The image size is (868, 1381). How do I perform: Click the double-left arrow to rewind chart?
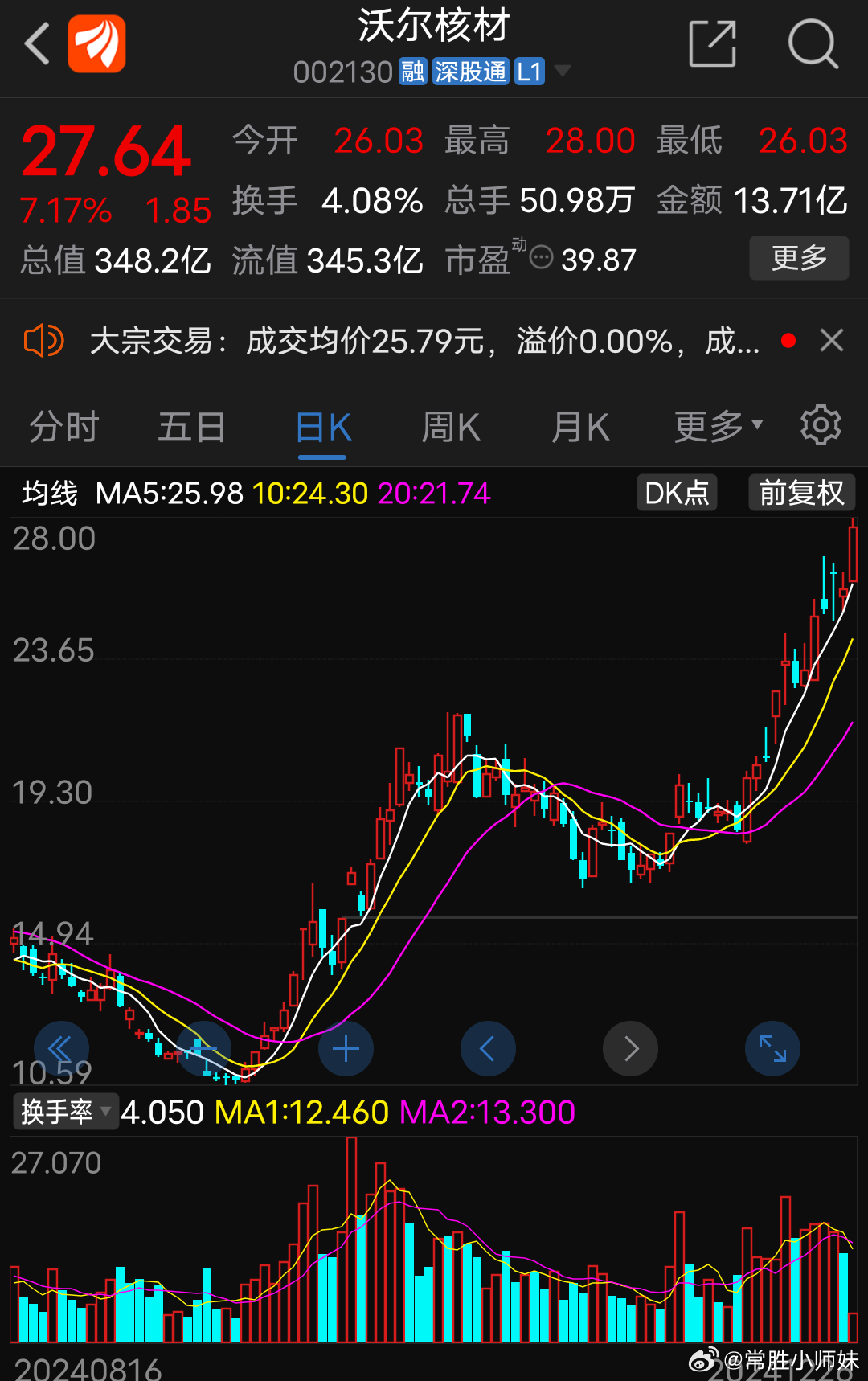click(61, 1049)
